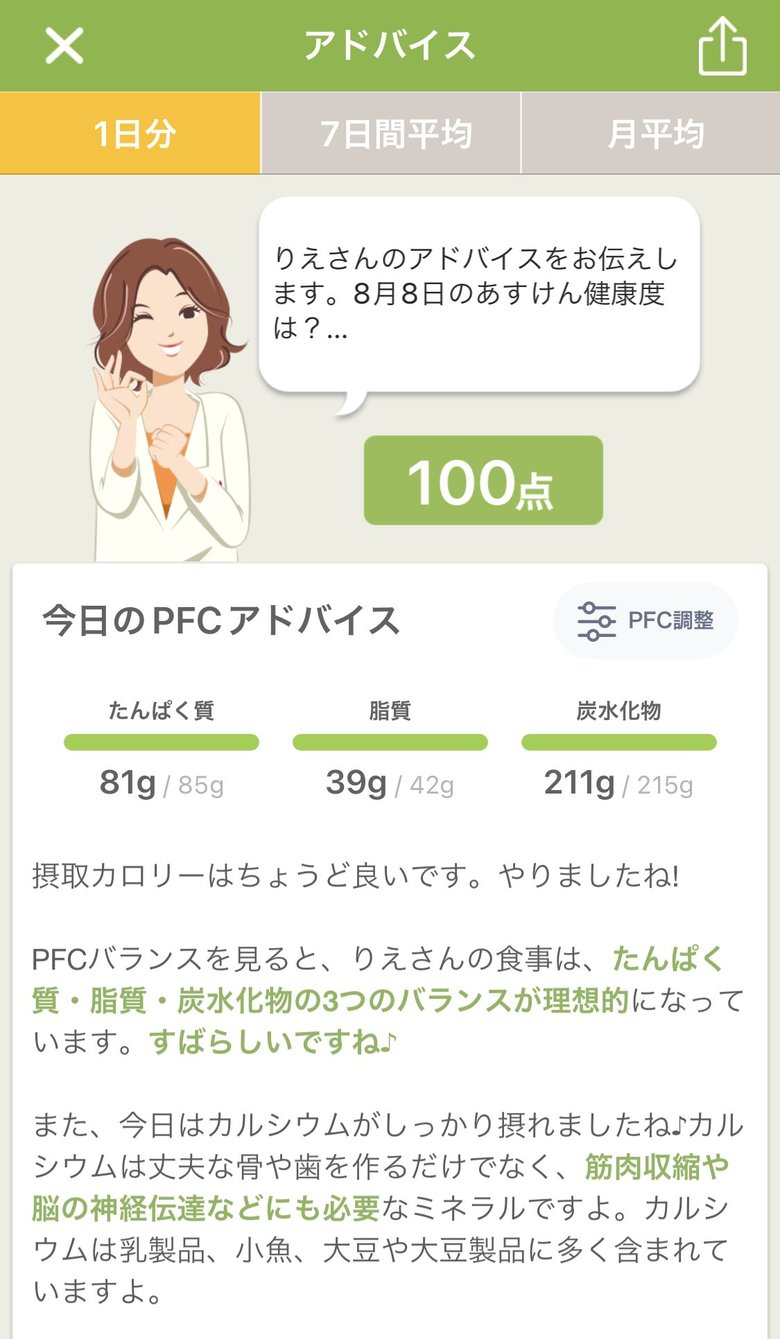The width and height of the screenshot is (780, 1339).
Task: Tap the 炭水化物 progress bar
Action: tap(617, 741)
